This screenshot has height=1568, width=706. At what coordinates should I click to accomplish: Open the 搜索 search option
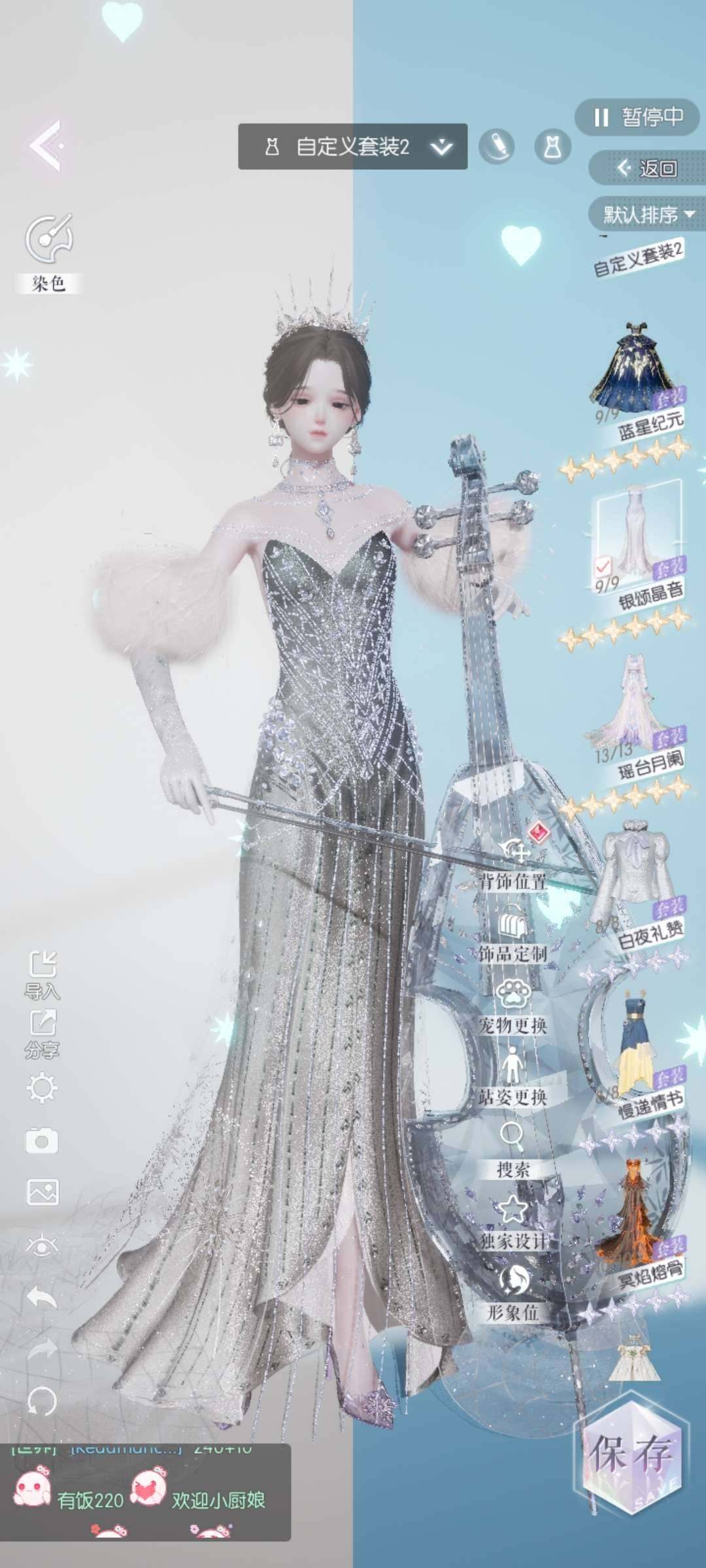pos(513,1150)
